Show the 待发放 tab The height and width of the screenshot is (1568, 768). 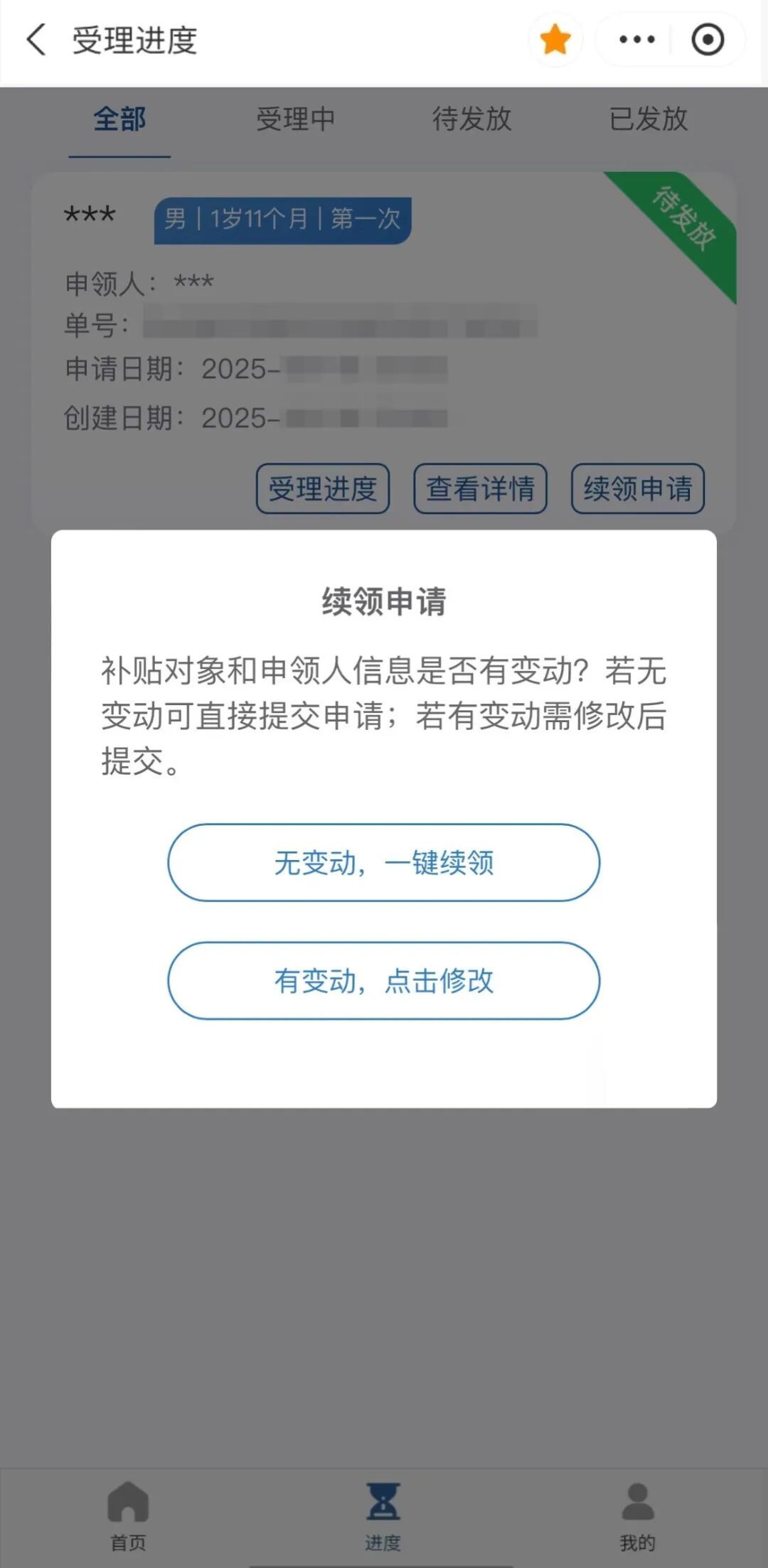pos(471,119)
